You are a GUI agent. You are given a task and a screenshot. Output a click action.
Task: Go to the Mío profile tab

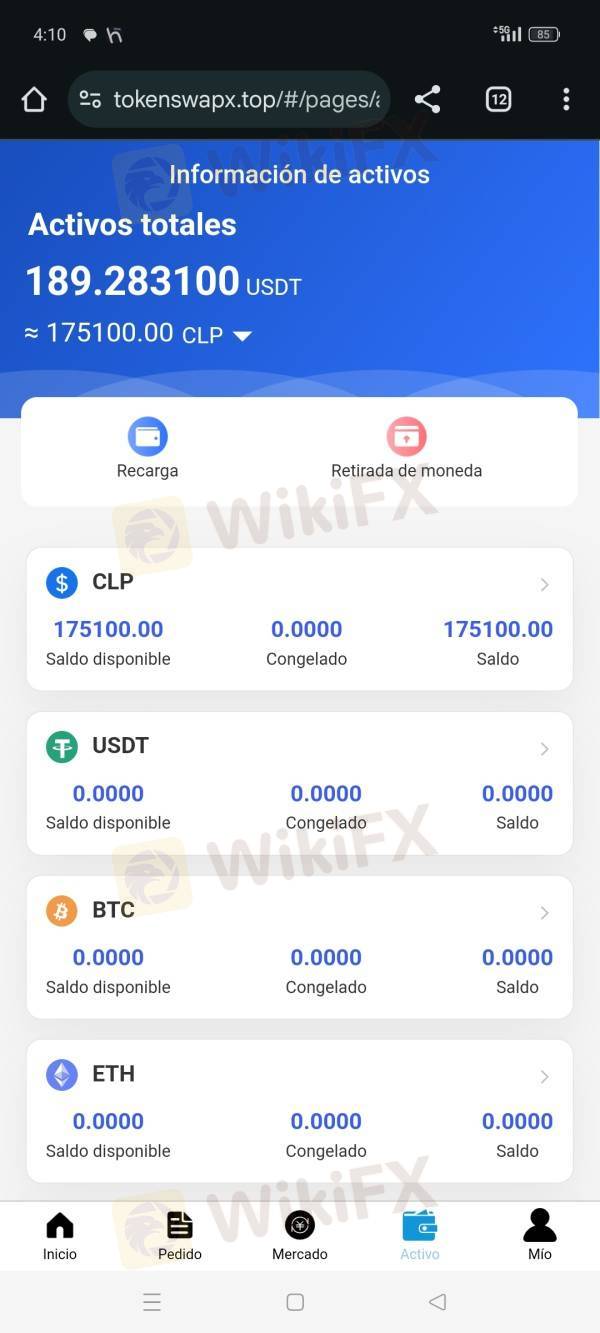tap(540, 1235)
